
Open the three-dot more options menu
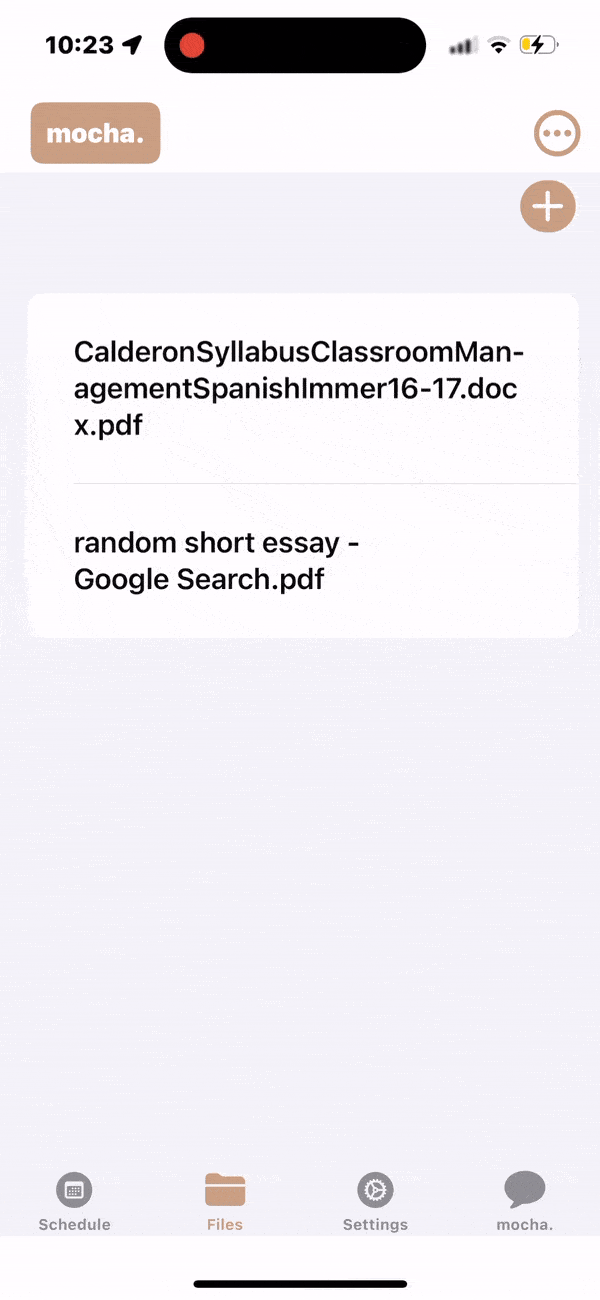pyautogui.click(x=557, y=133)
